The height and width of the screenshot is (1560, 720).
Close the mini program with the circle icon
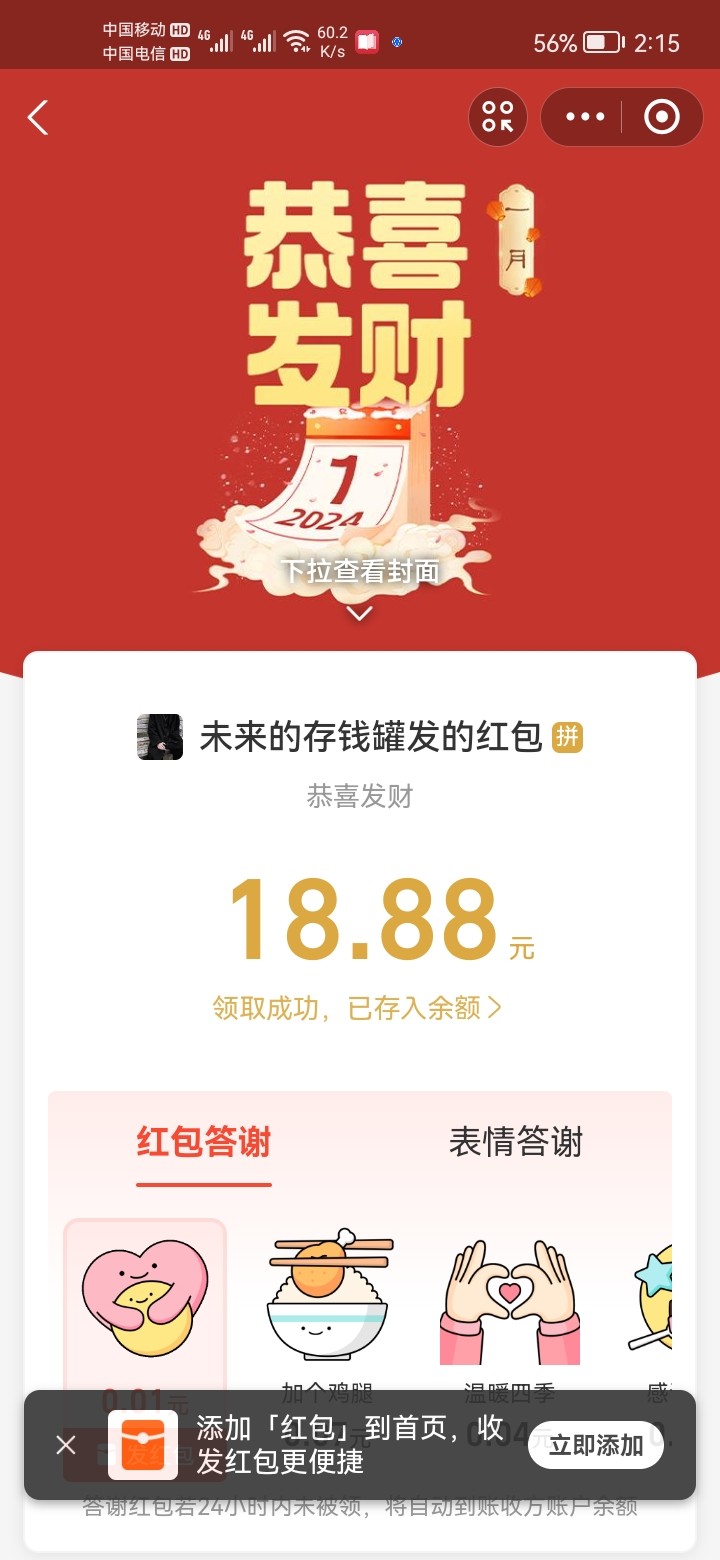pyautogui.click(x=661, y=117)
